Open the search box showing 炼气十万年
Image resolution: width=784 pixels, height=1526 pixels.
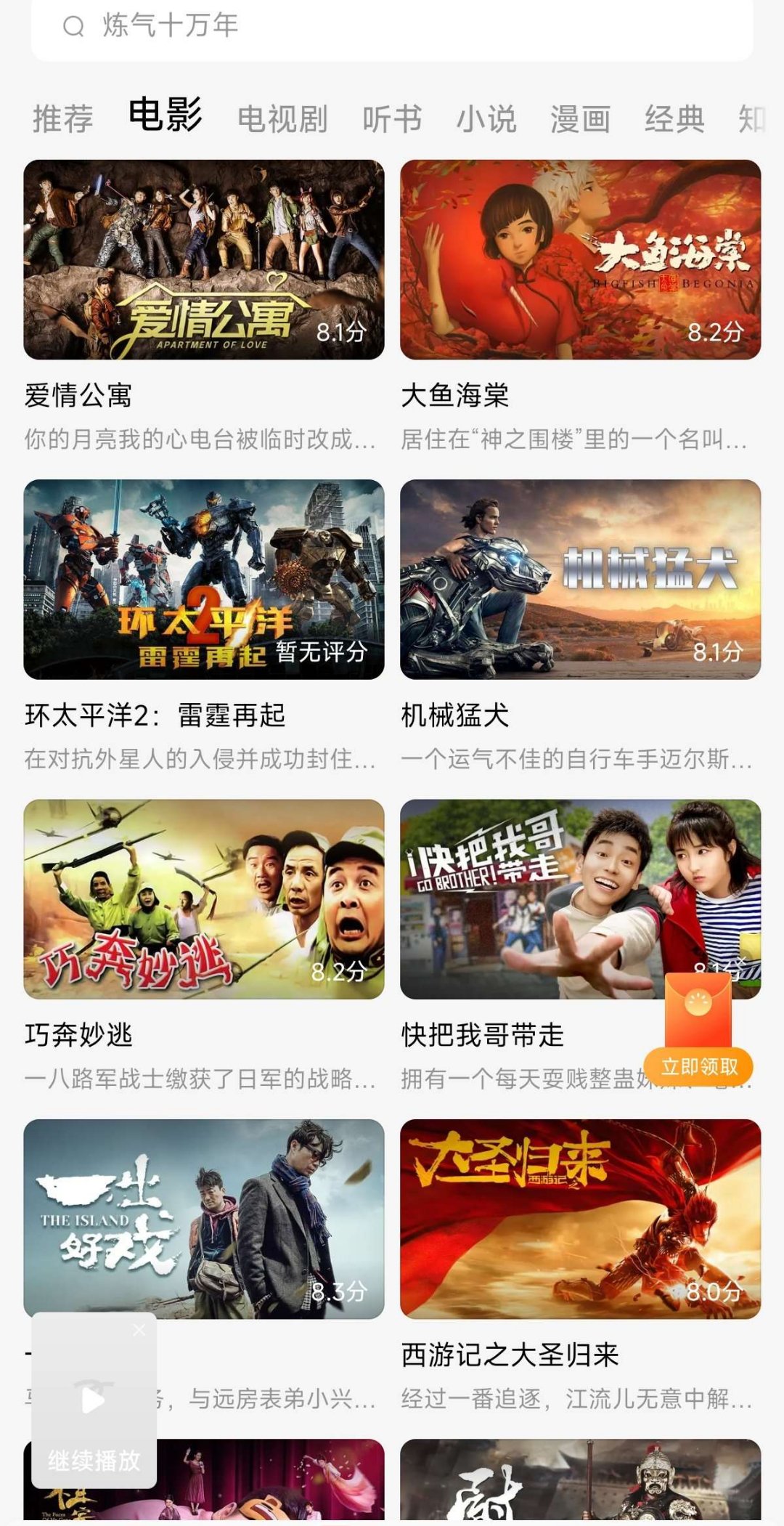(392, 26)
